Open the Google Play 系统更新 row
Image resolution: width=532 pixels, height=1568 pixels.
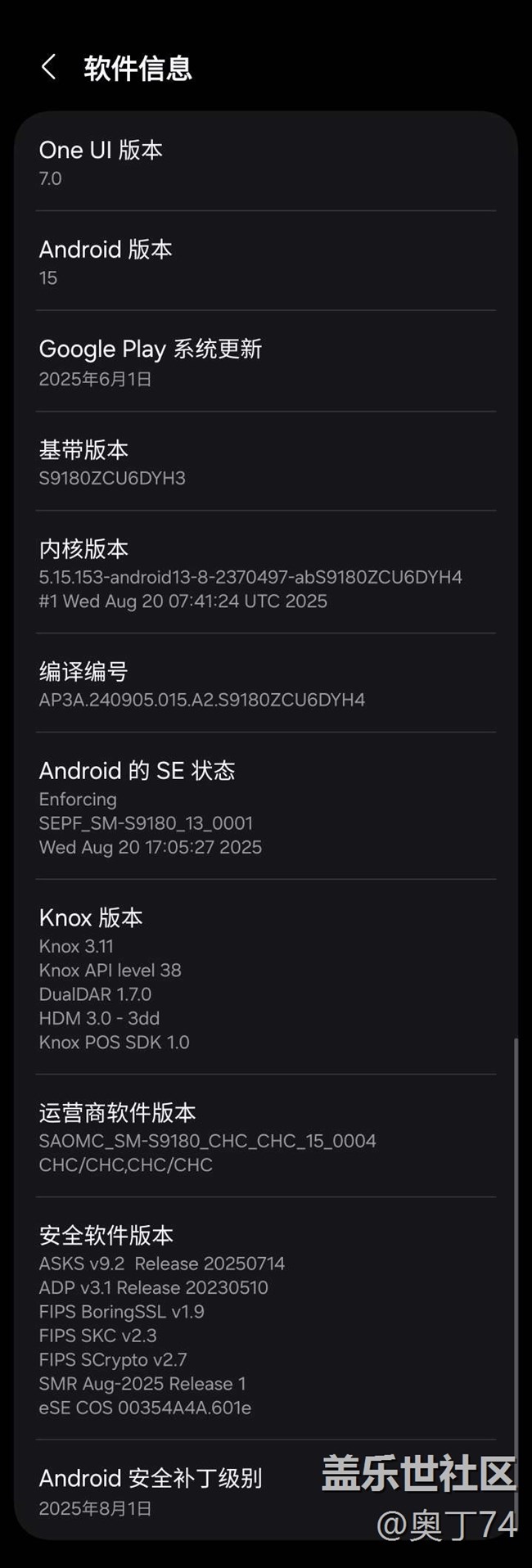point(265,362)
